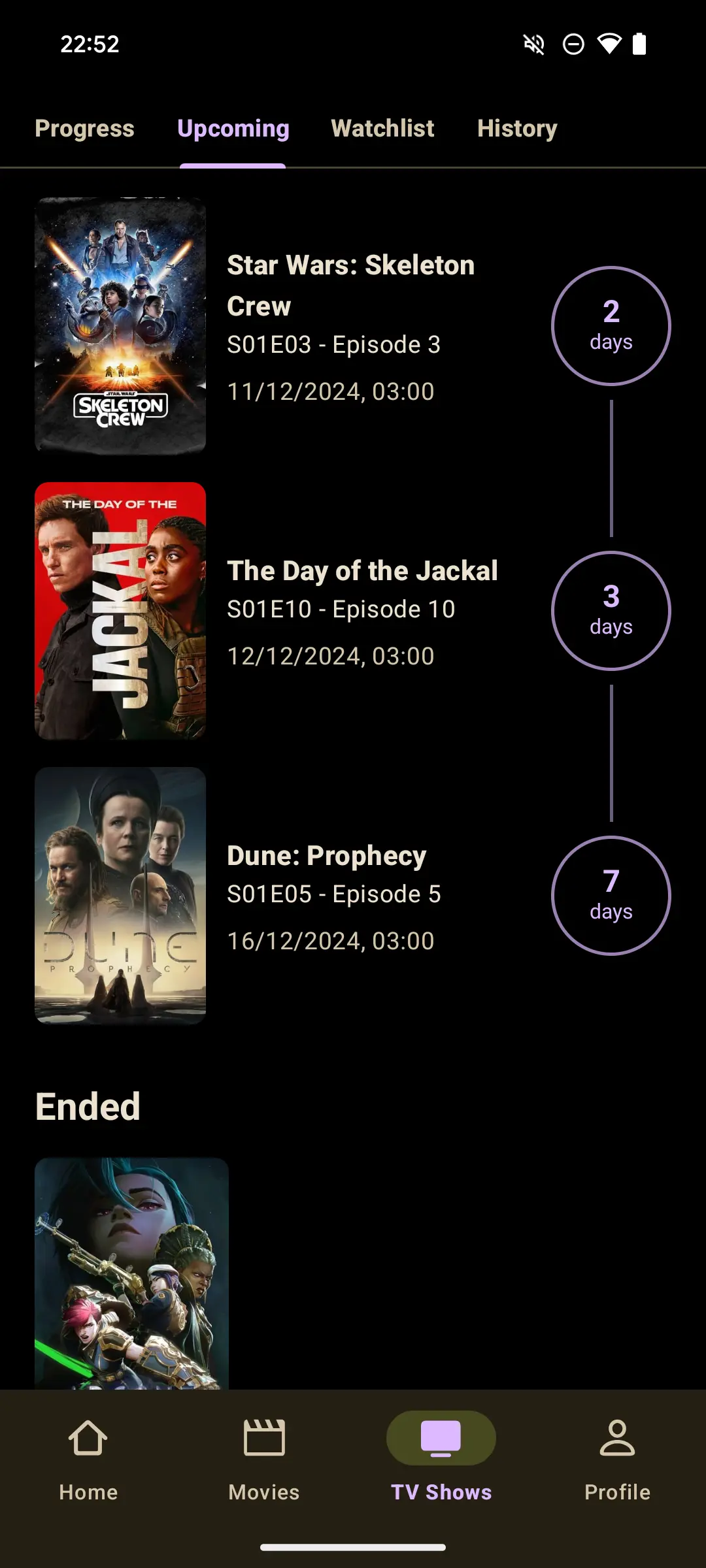Tap the muted sound icon in status bar
706x1568 pixels.
tap(533, 44)
